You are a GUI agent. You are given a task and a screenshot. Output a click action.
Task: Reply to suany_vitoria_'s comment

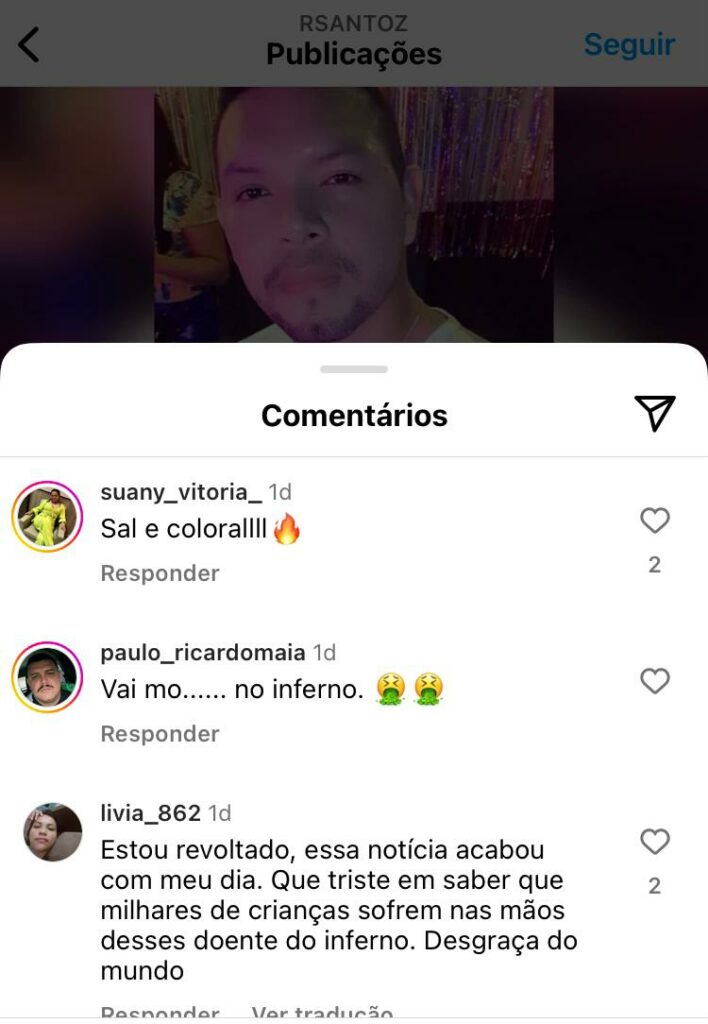tap(159, 573)
